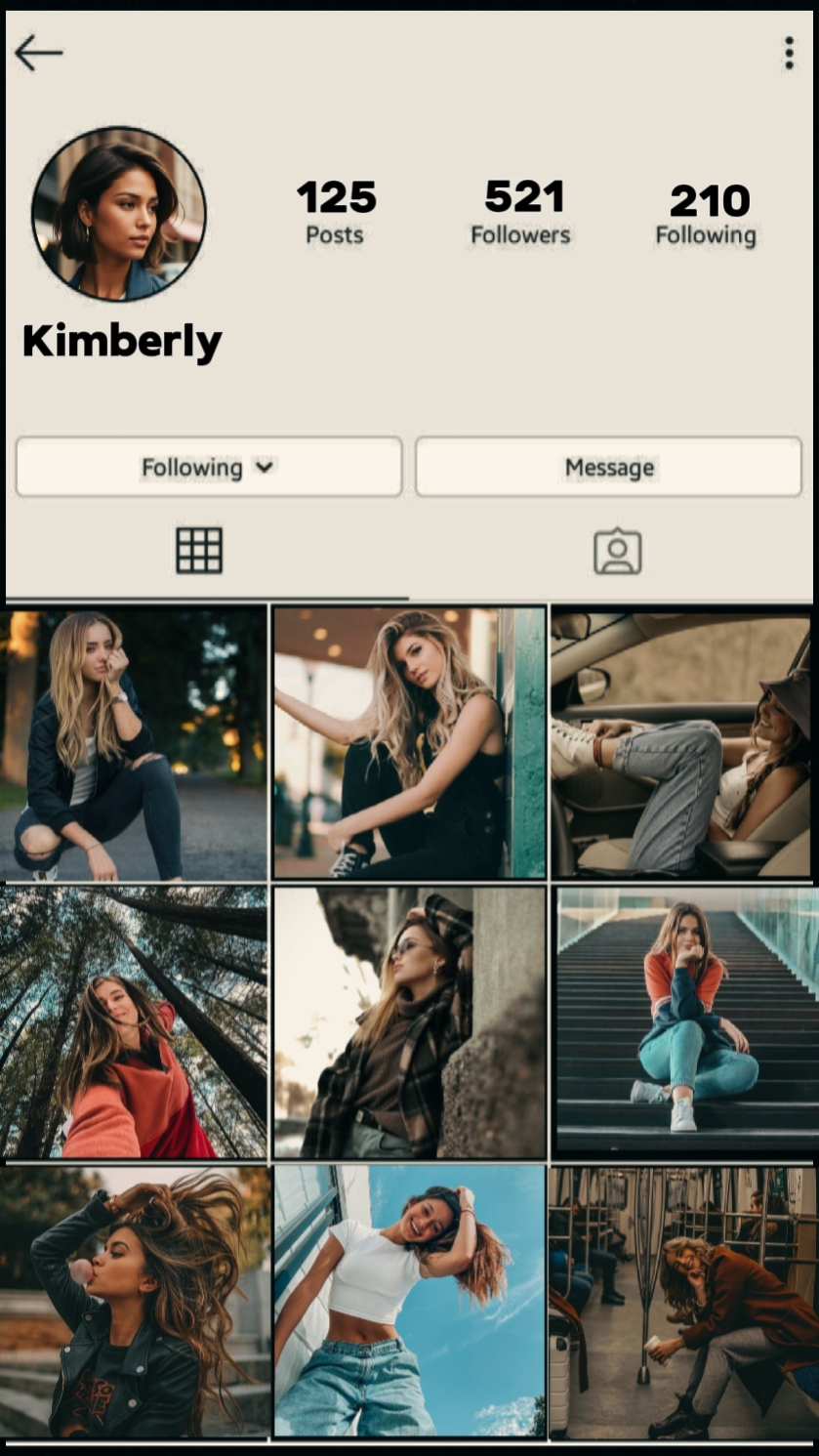Screen dimensions: 819x1456
Task: Open the post of woman leaning on teal wall
Action: [409, 744]
